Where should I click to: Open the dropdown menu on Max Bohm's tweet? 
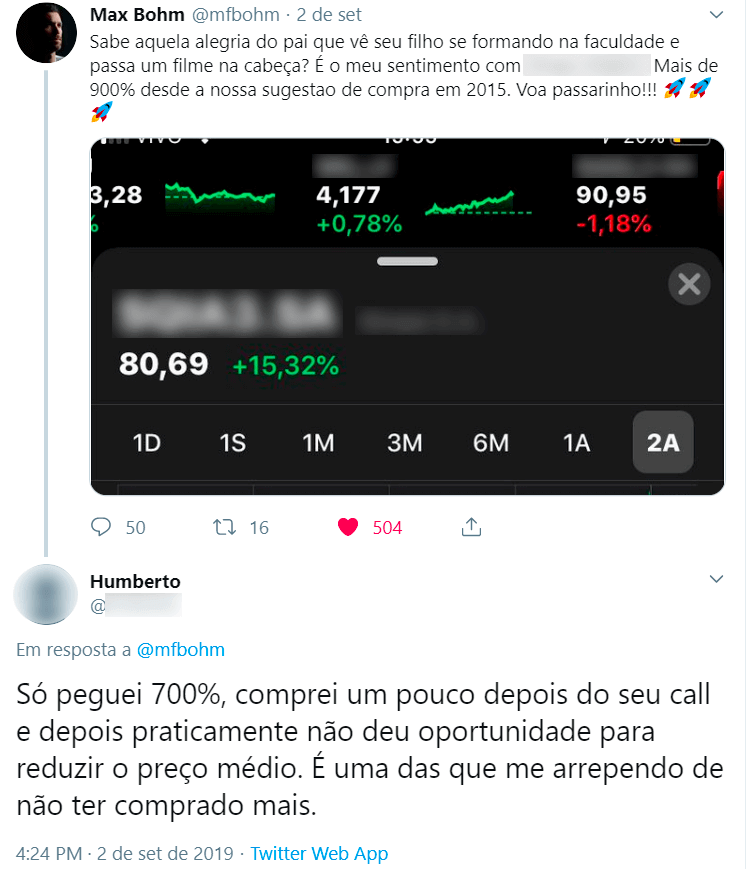pos(716,15)
